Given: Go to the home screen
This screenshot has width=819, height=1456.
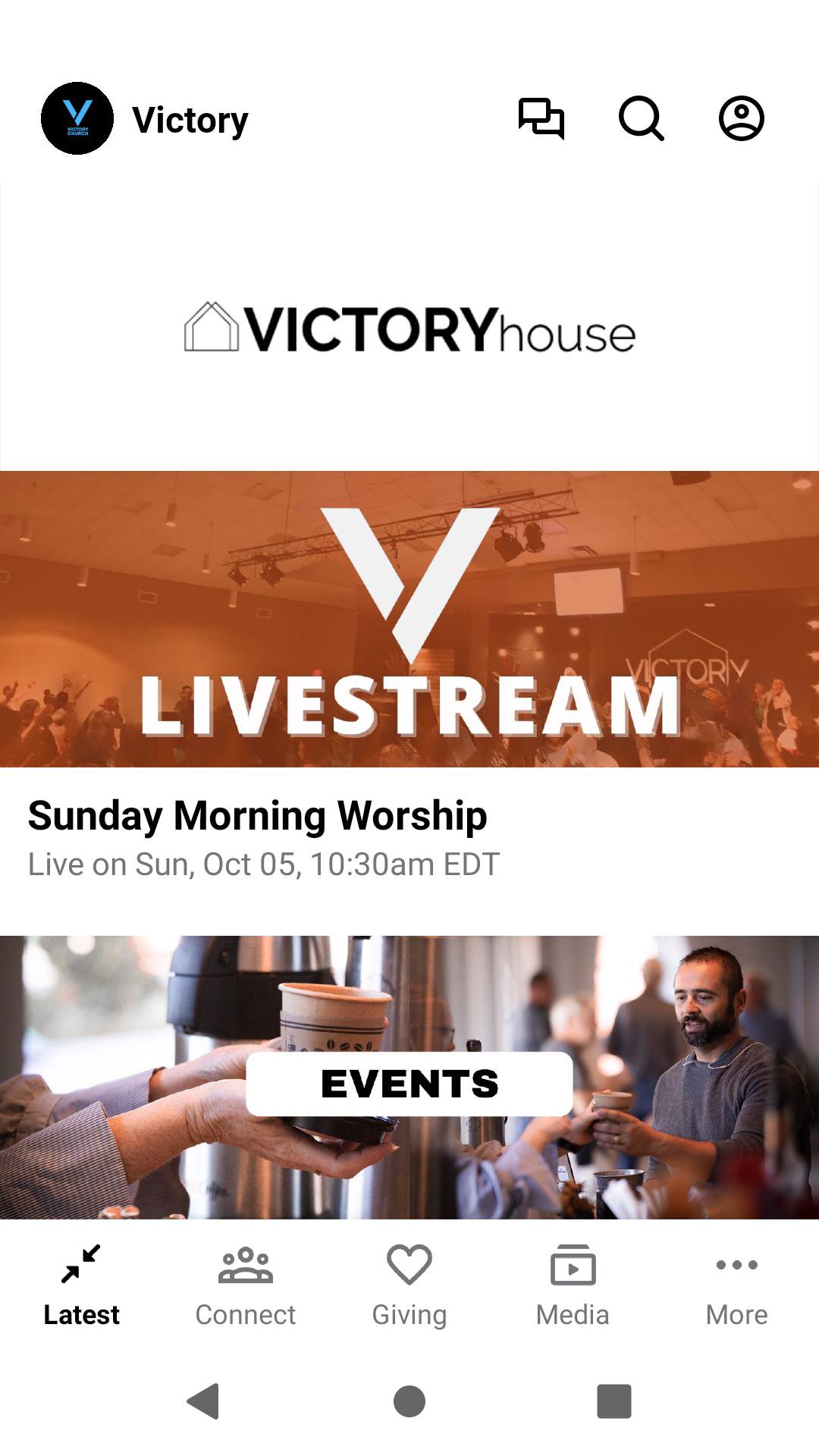Looking at the screenshot, I should coord(409,1401).
